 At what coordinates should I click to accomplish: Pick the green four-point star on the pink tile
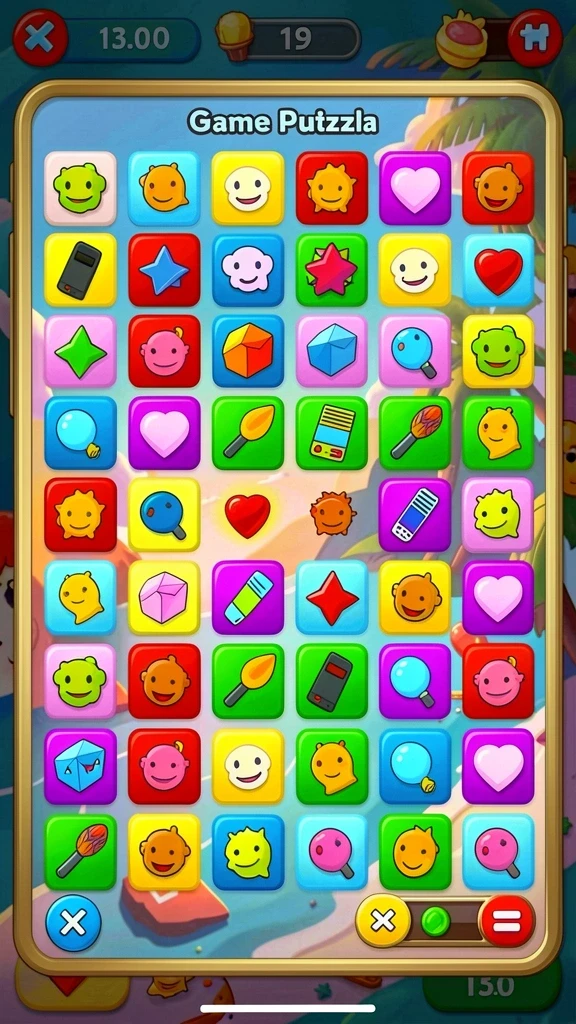[x=80, y=351]
